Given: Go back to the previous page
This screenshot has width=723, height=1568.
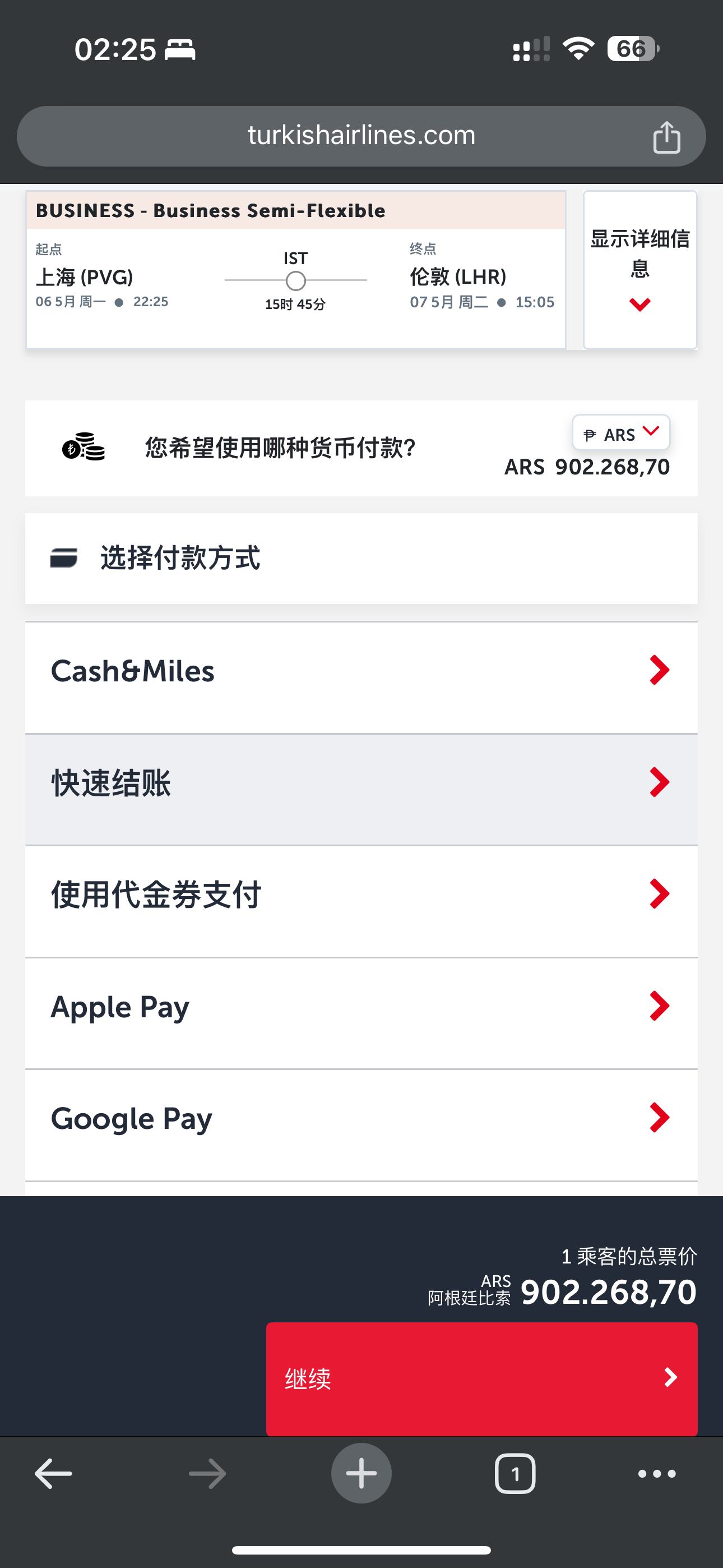Looking at the screenshot, I should (54, 1474).
